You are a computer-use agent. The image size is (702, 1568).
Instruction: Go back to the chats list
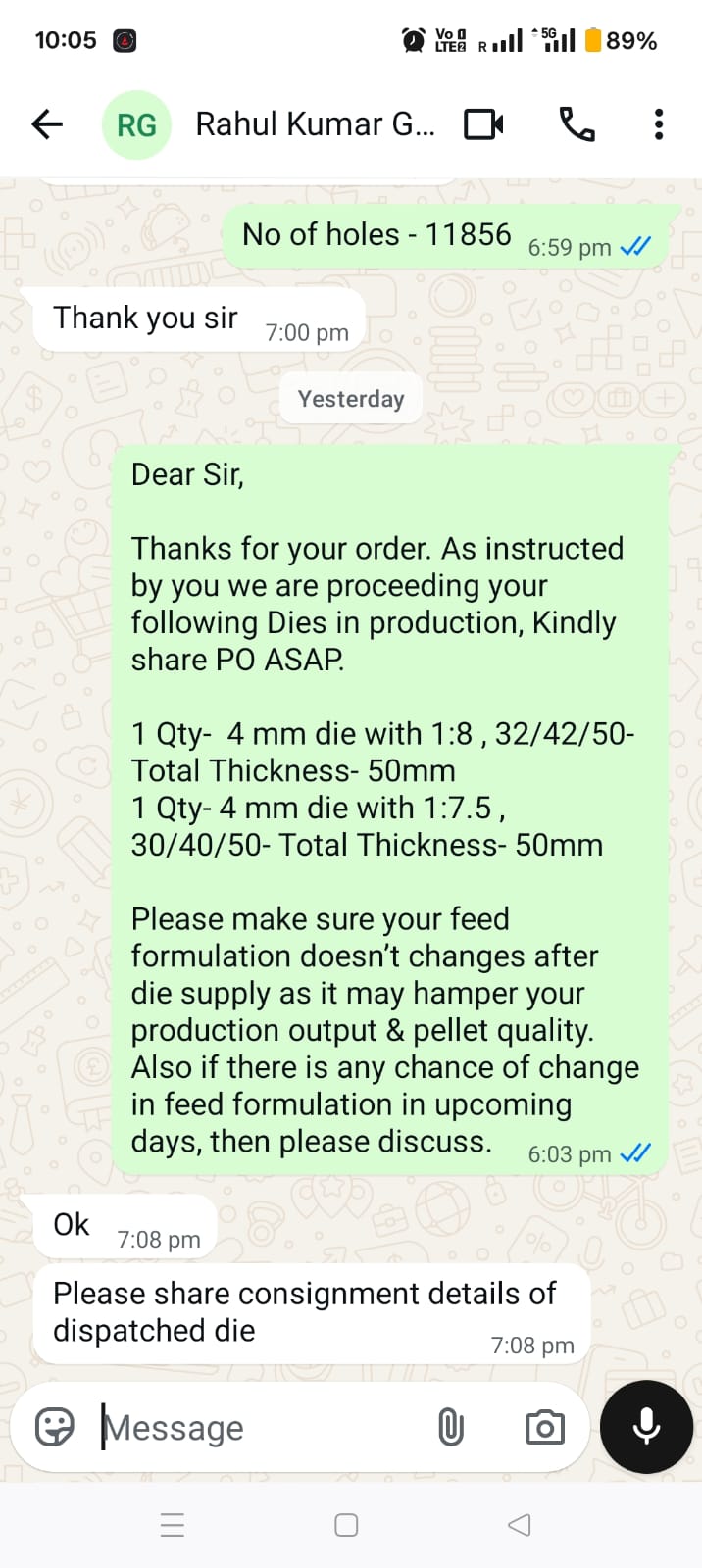coord(47,124)
